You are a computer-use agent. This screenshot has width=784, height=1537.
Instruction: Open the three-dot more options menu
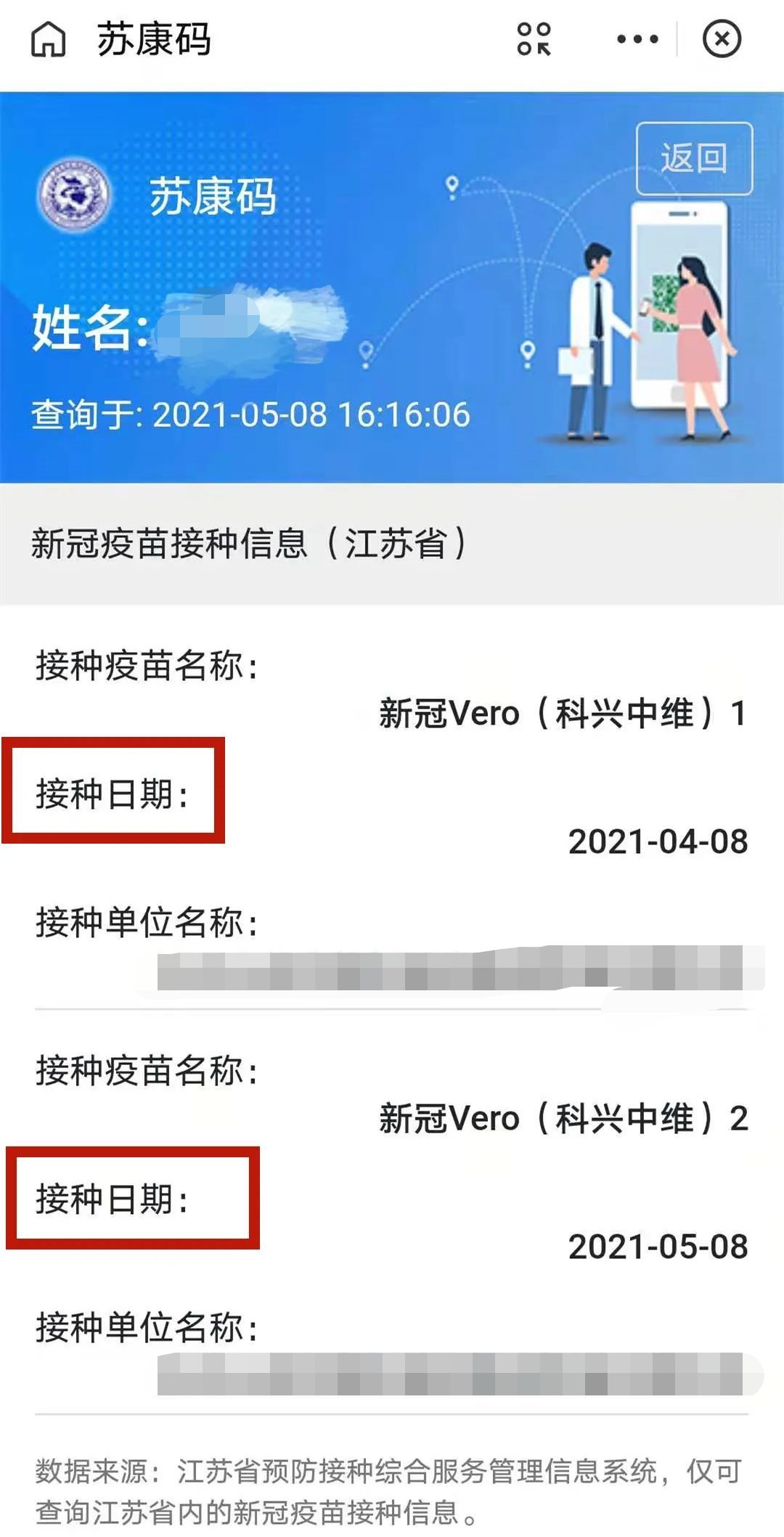coord(637,39)
